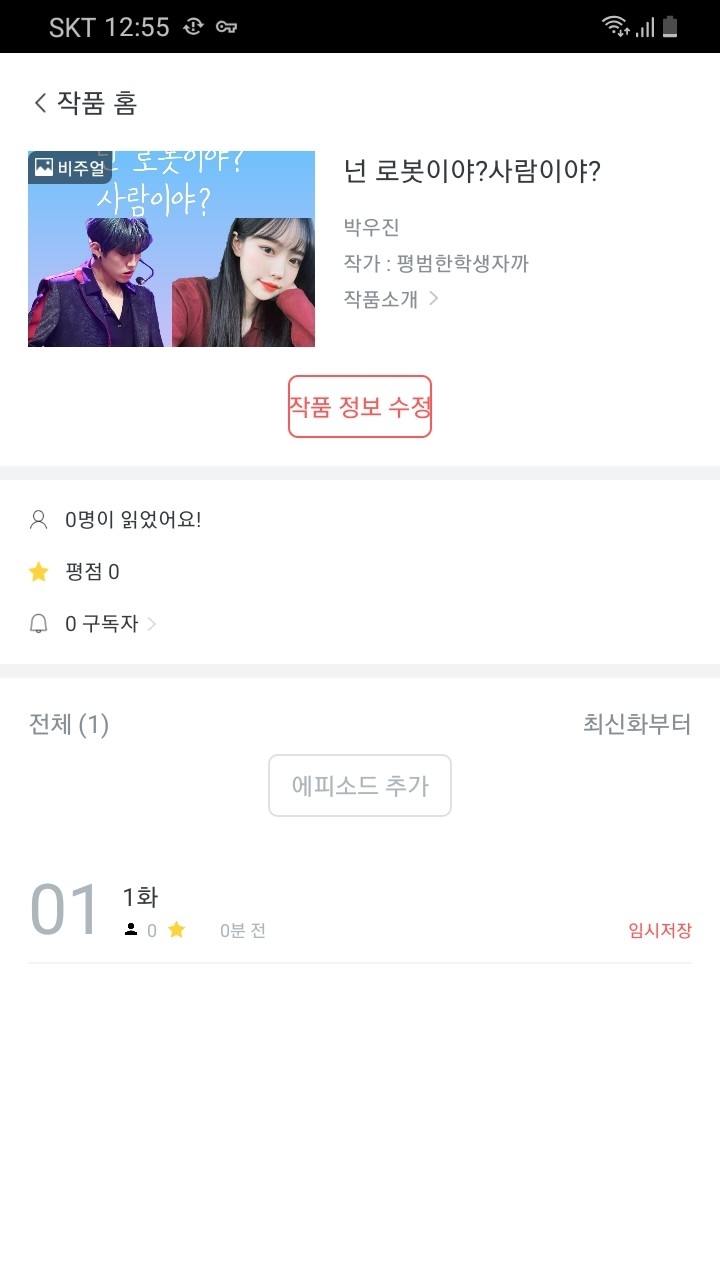Screen dimensions: 720x1280
Task: View the 0 구독자 subscriber list
Action: [108, 624]
